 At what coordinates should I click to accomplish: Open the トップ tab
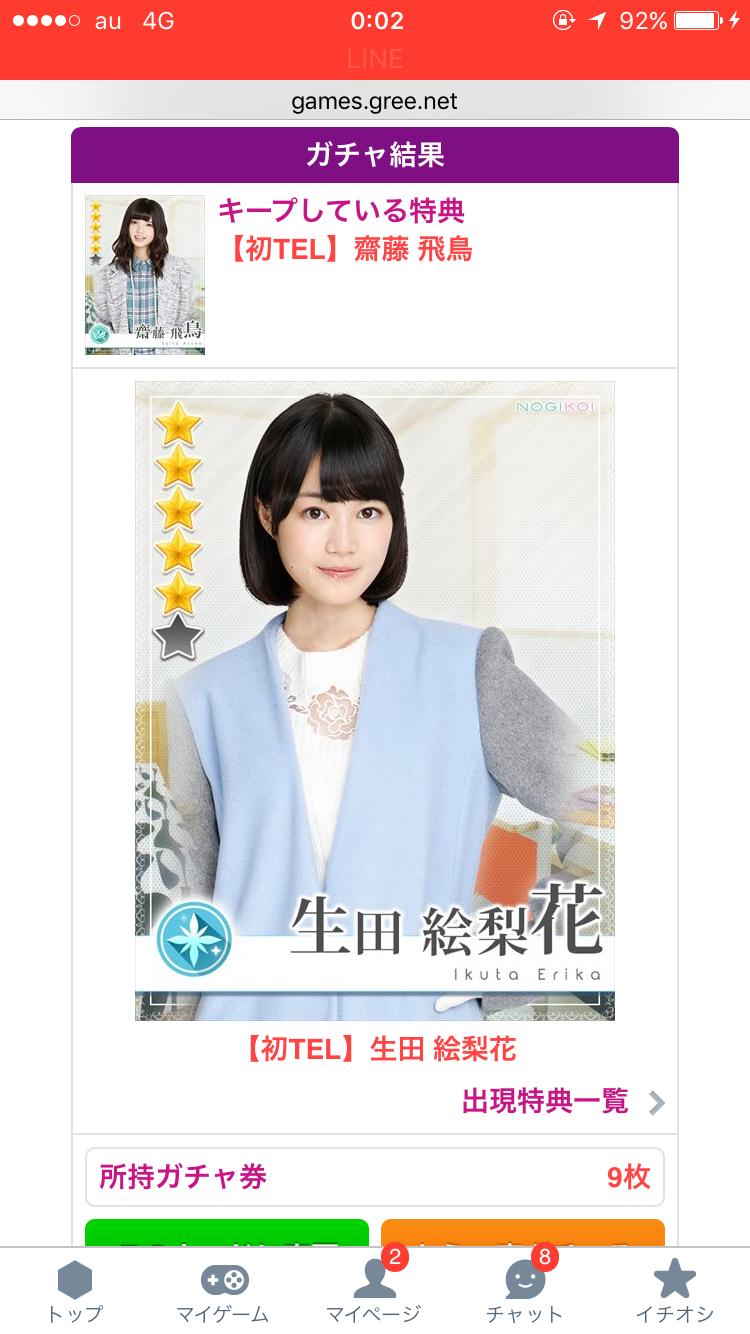[x=75, y=1291]
